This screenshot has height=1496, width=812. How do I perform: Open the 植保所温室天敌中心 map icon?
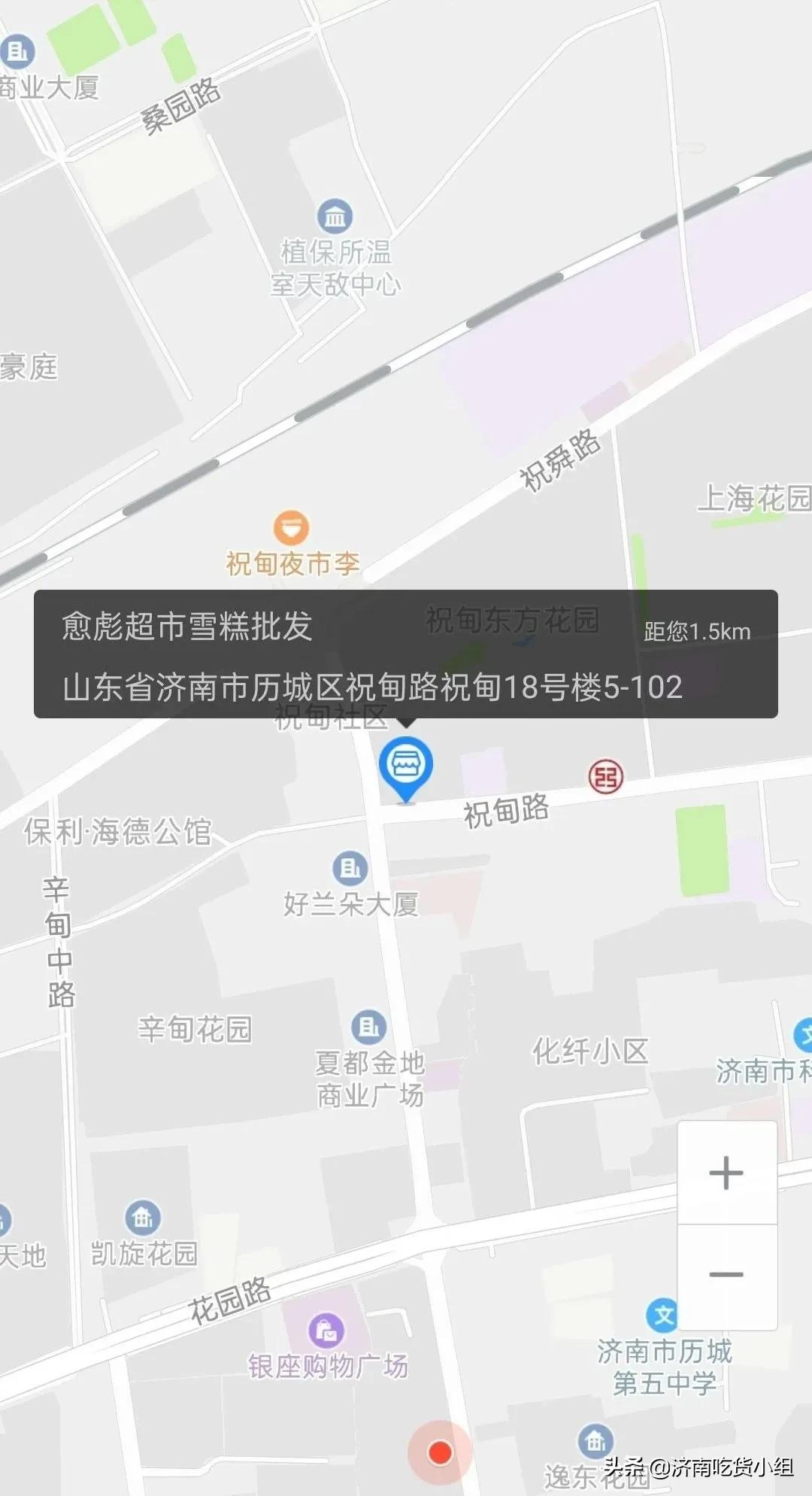coord(336,217)
